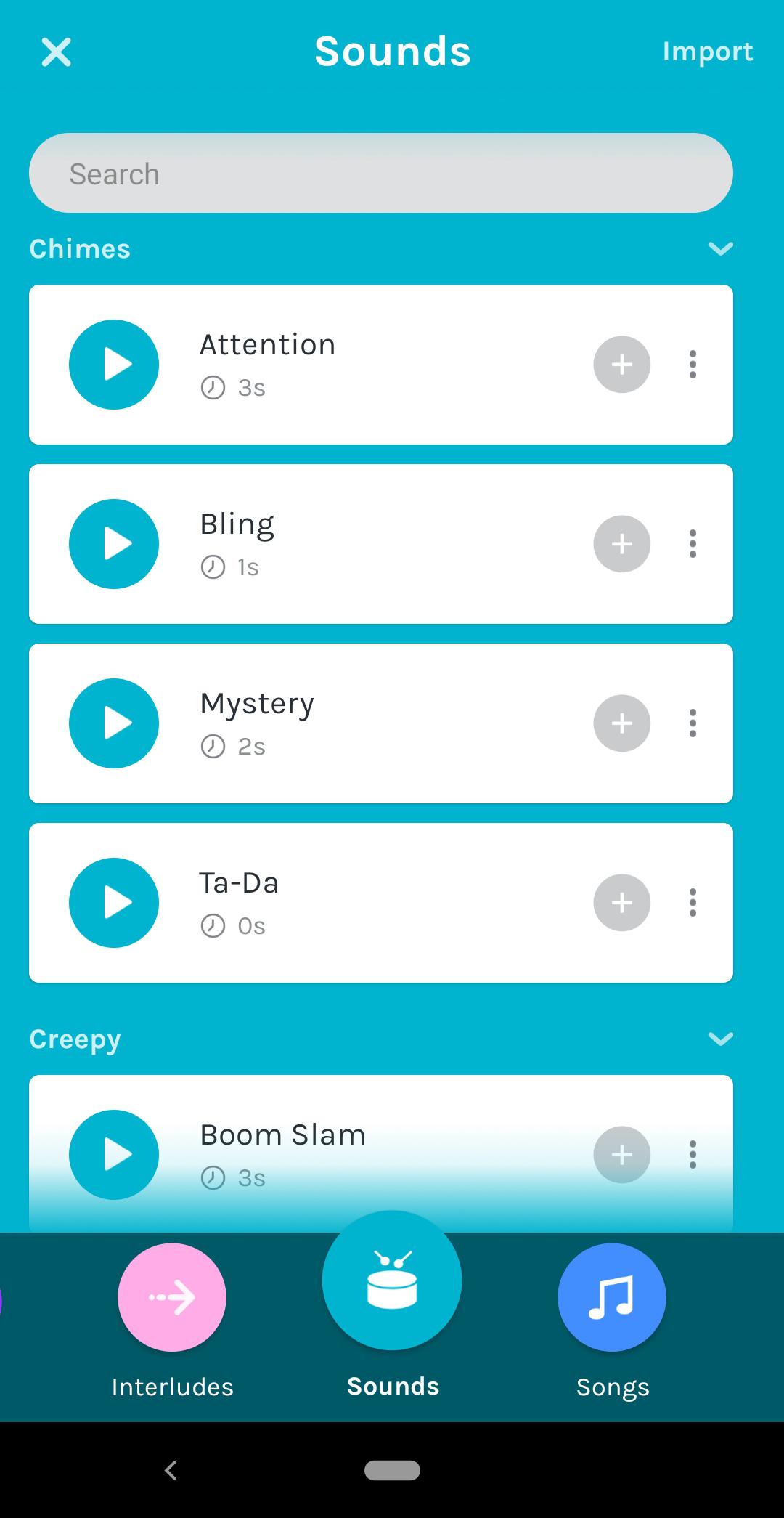The image size is (784, 1518).
Task: Add the Mystery sound
Action: 622,723
